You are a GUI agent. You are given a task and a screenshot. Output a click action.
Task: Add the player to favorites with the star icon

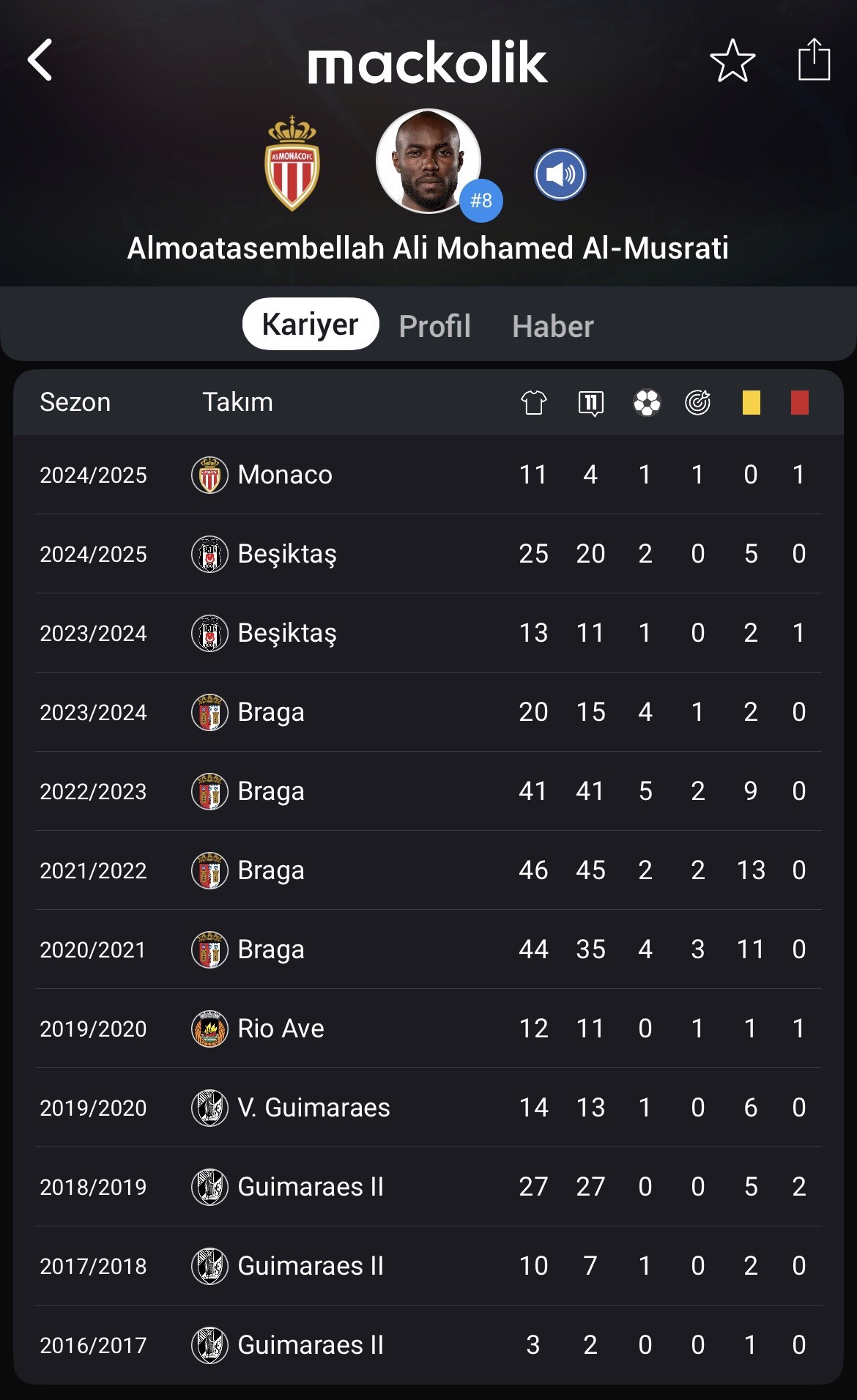pos(732,60)
